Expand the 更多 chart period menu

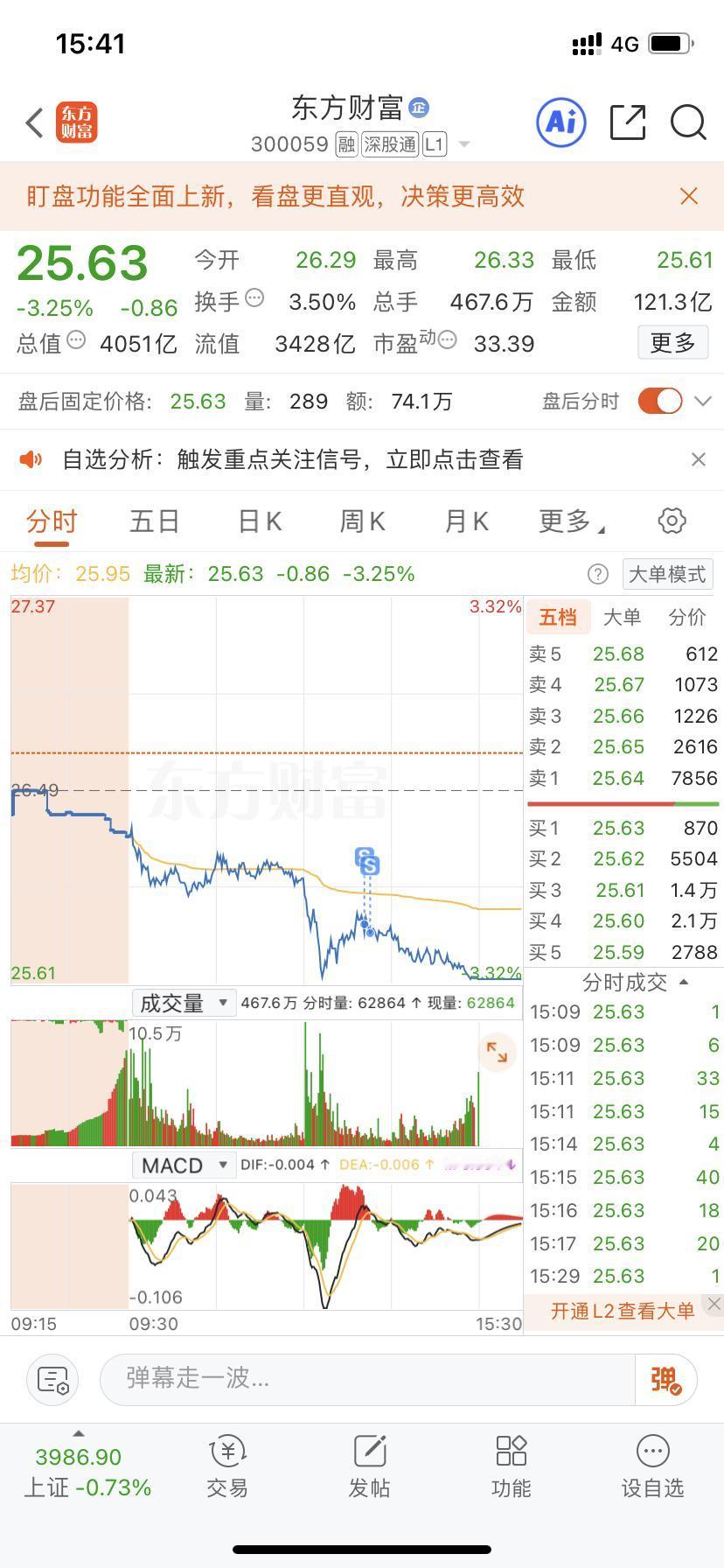point(570,521)
